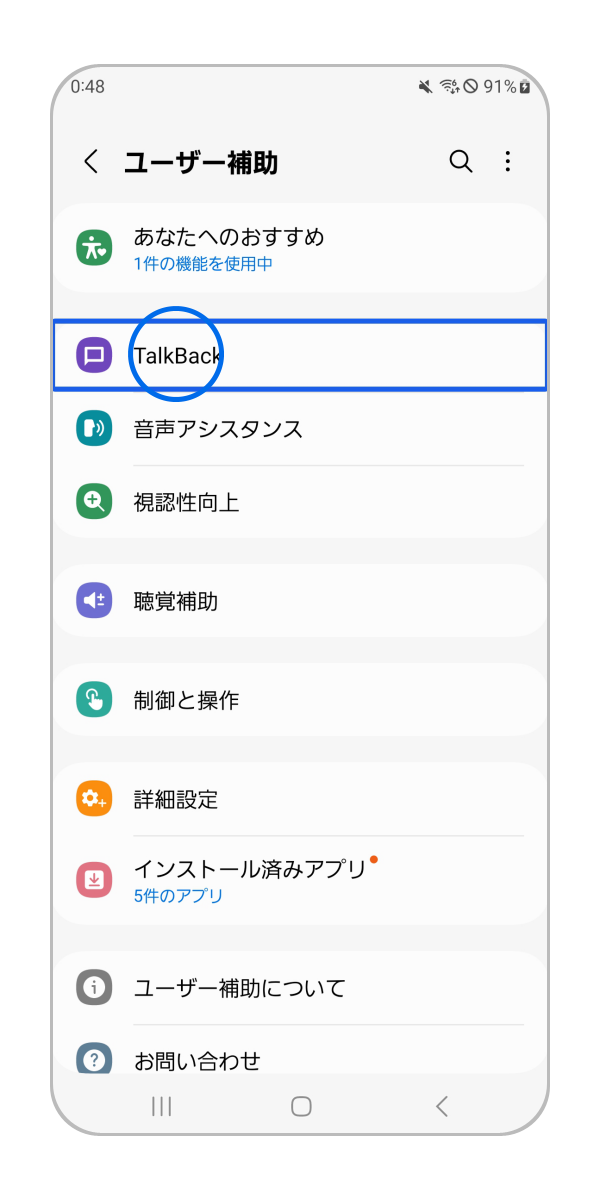The height and width of the screenshot is (1200, 600).
Task: Open TalkBack settings
Action: [x=300, y=355]
